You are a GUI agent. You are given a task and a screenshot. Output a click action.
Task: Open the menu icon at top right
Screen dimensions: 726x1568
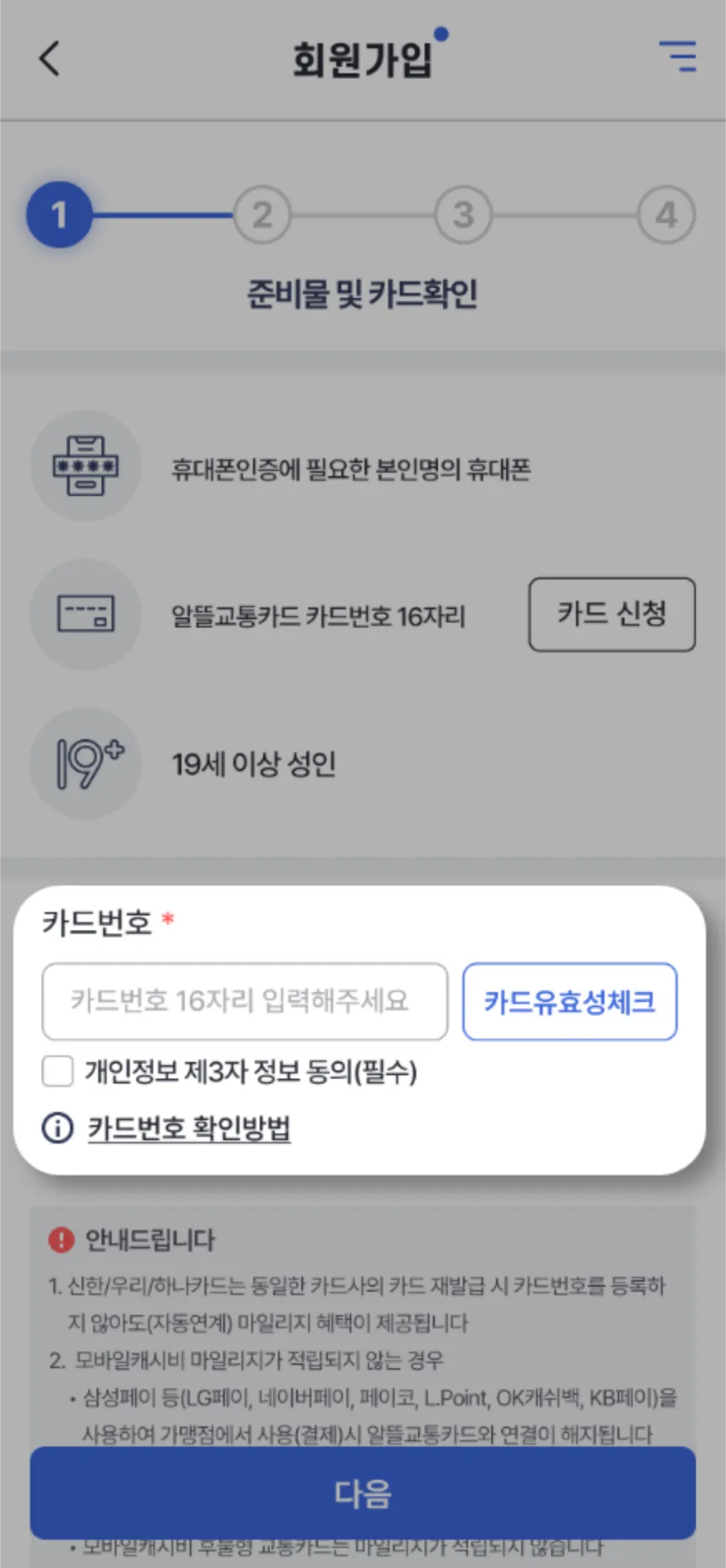point(678,57)
